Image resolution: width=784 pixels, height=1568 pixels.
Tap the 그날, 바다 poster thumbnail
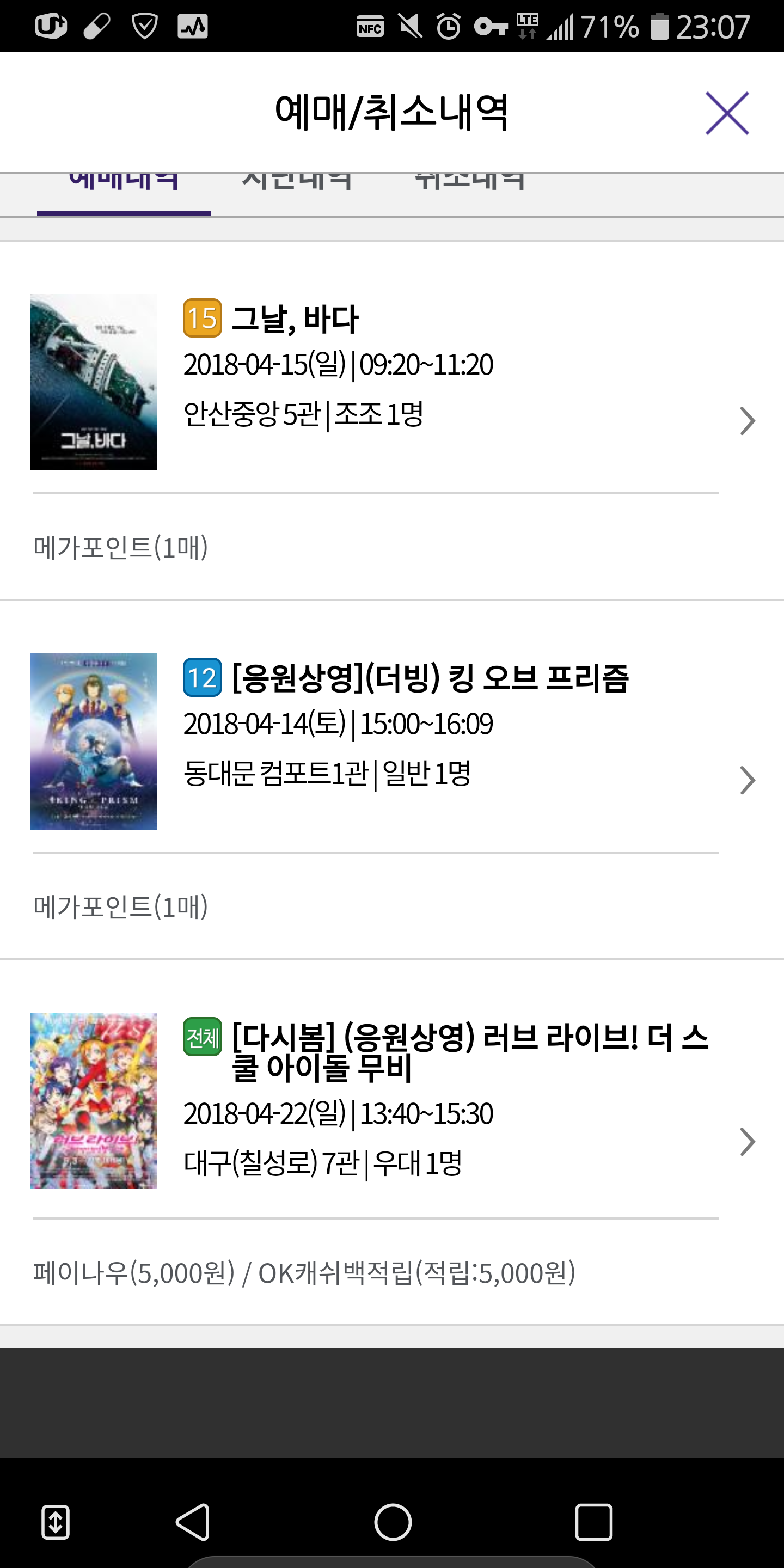coord(94,382)
